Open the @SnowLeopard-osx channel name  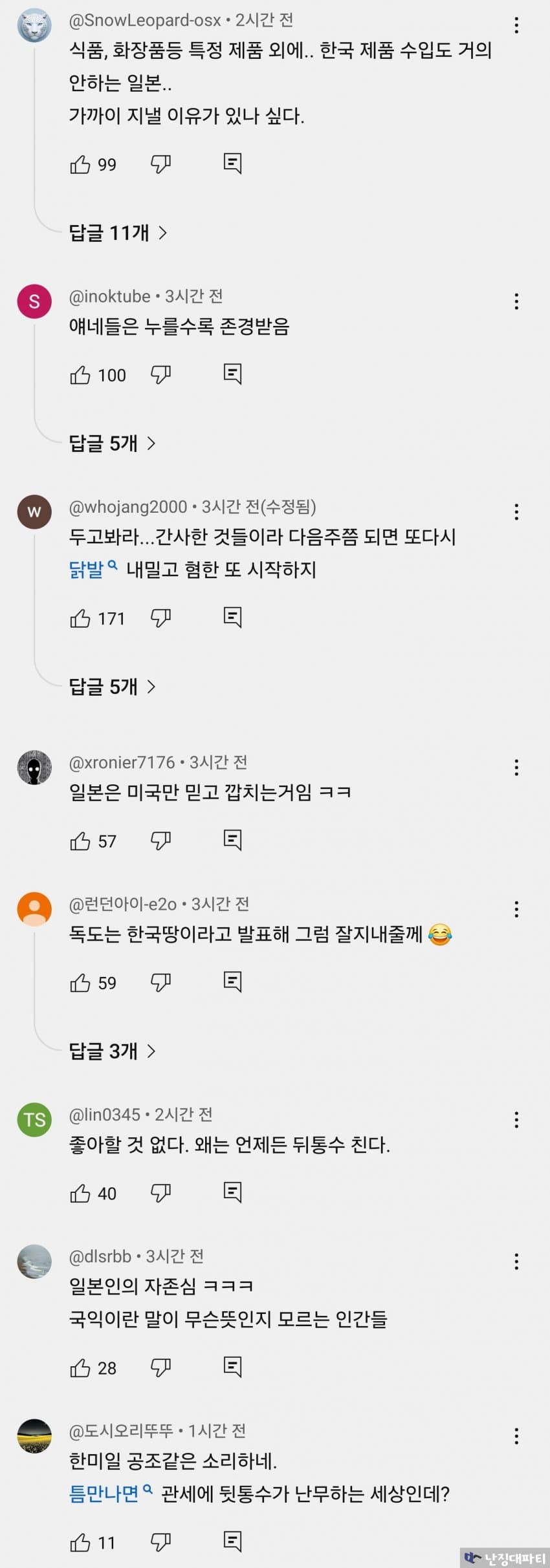tap(145, 21)
